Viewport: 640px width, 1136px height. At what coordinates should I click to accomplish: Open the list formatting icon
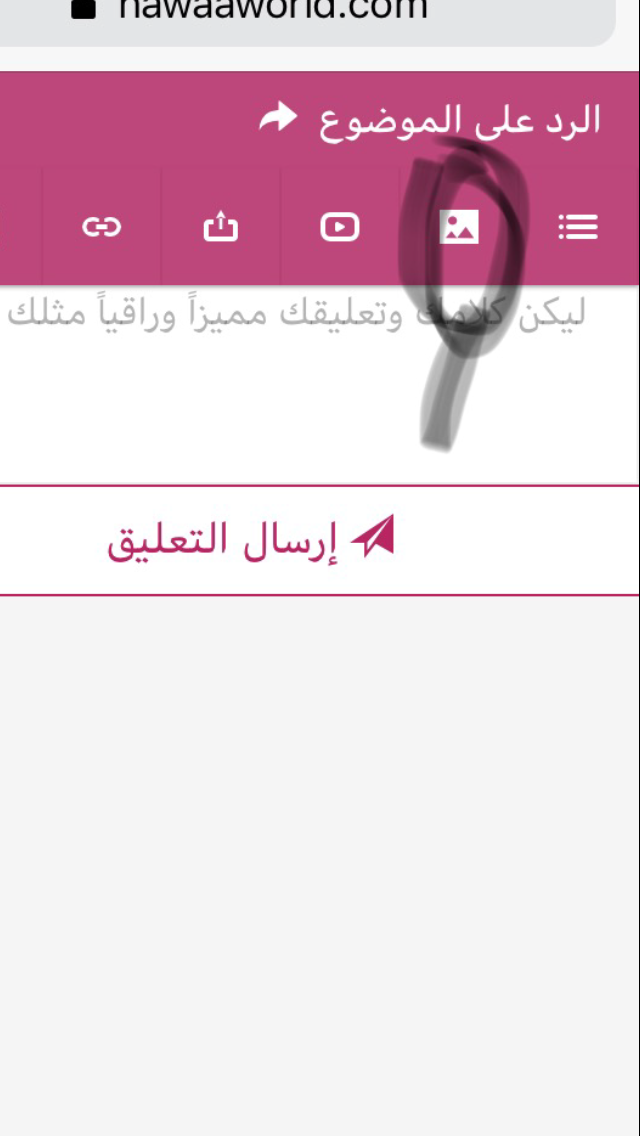point(578,228)
